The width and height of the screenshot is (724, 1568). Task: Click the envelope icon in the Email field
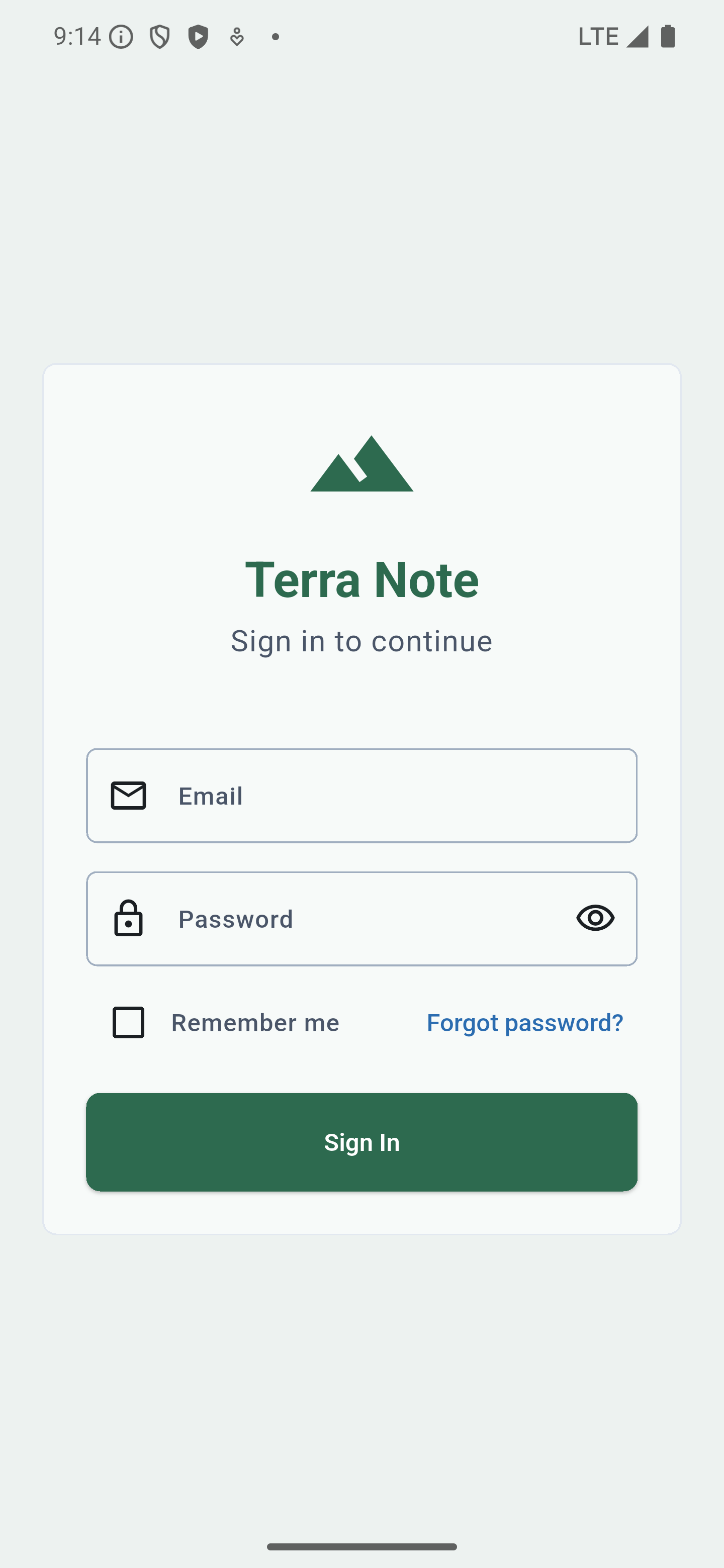pyautogui.click(x=128, y=795)
